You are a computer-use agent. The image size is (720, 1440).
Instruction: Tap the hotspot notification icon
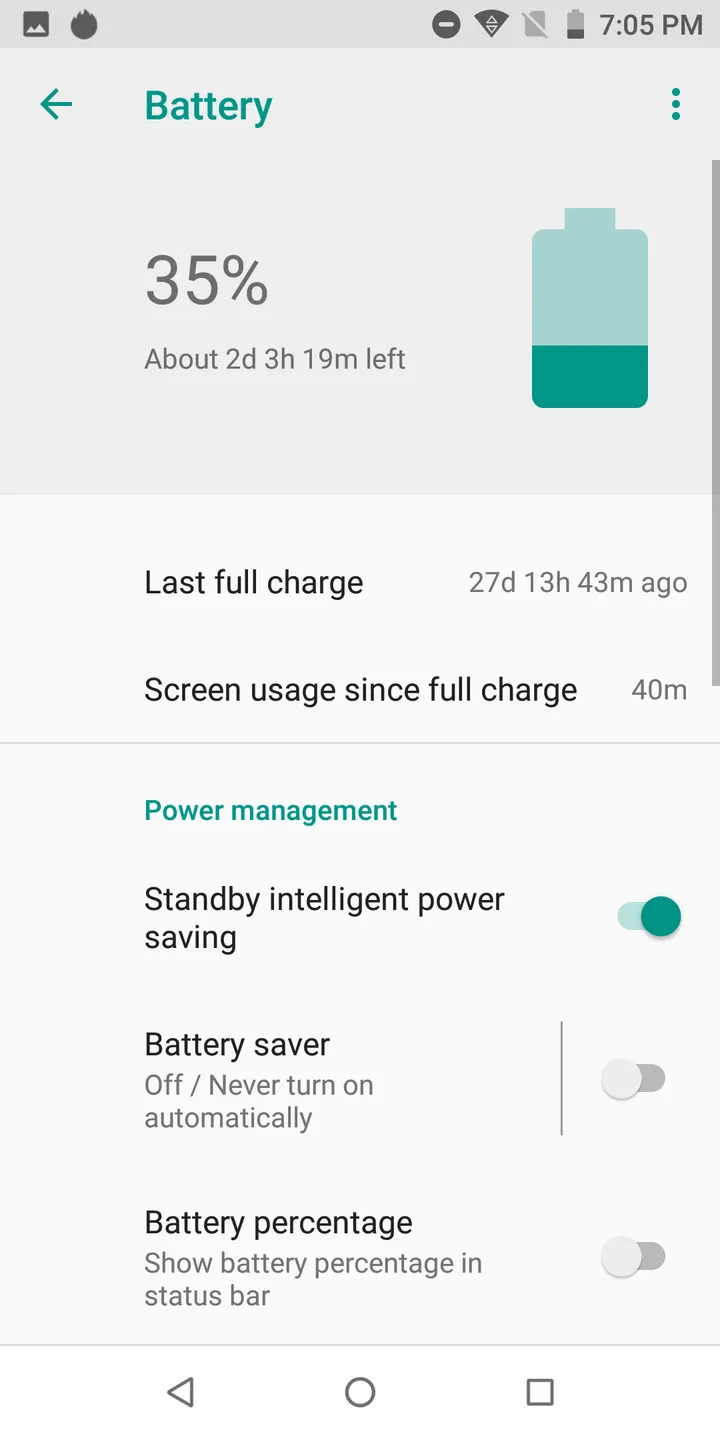pyautogui.click(x=84, y=25)
